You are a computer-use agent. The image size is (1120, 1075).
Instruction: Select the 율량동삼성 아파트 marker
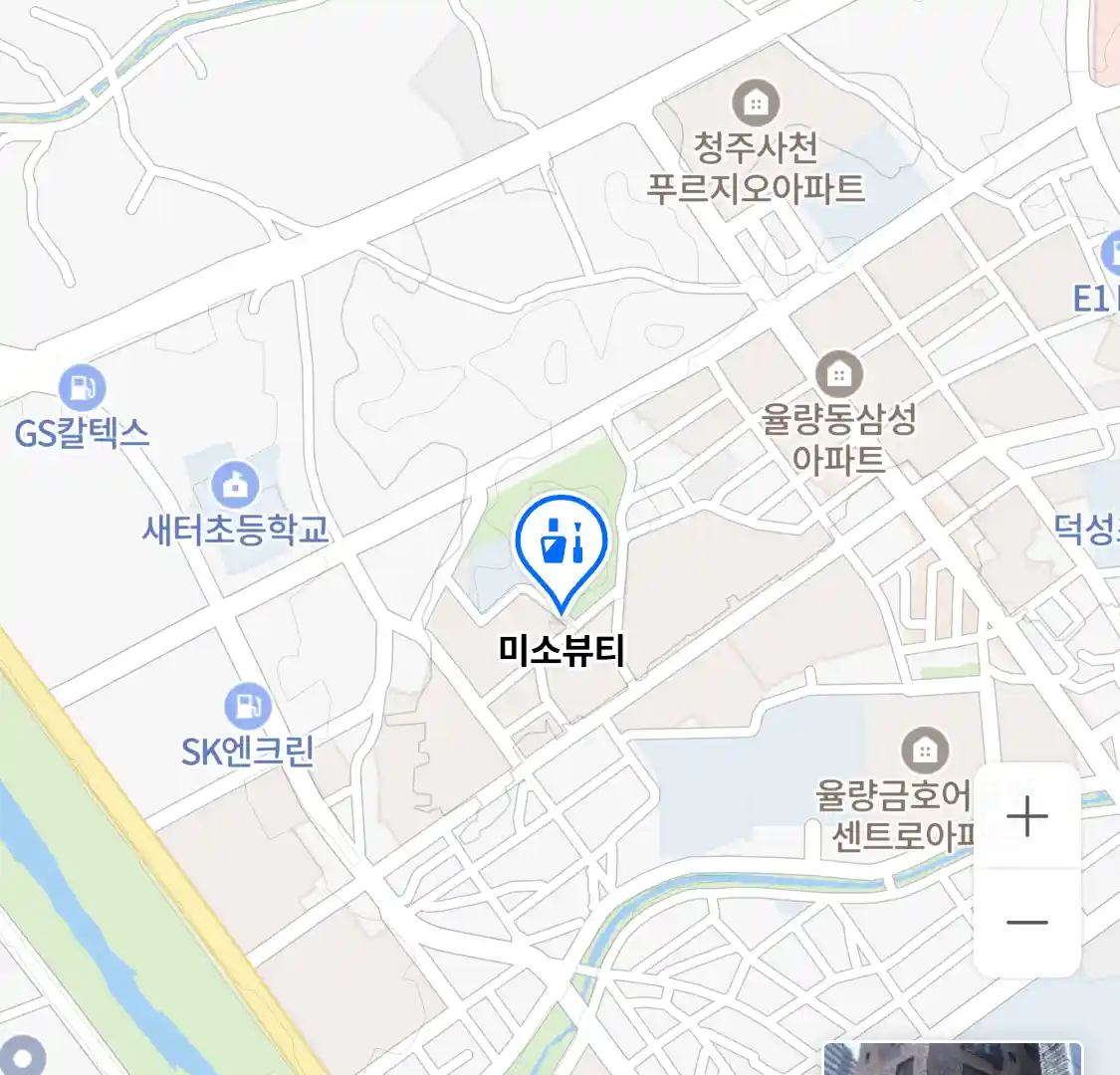click(x=839, y=374)
